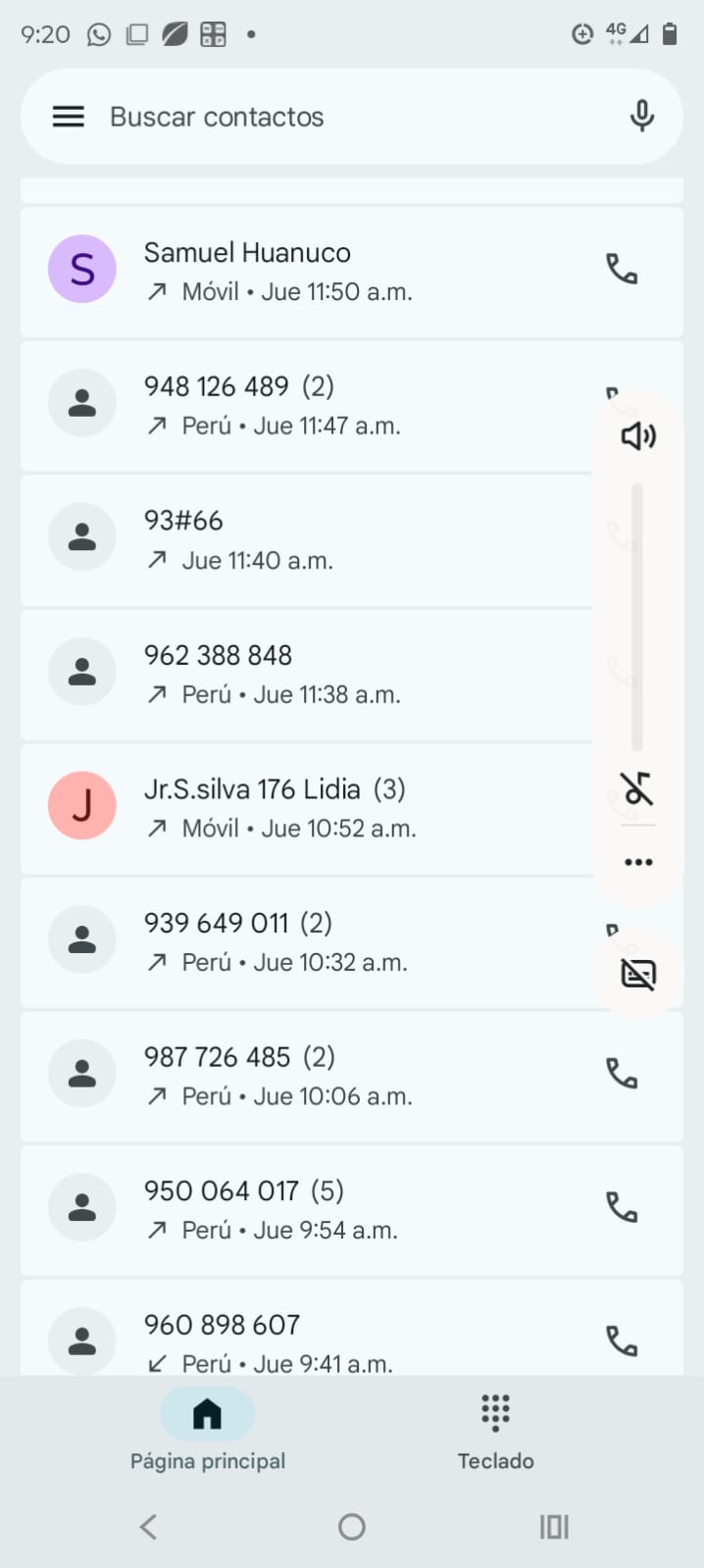Screen dimensions: 704x1568
Task: Call 987 726 485 with phone icon
Action: [x=622, y=1074]
